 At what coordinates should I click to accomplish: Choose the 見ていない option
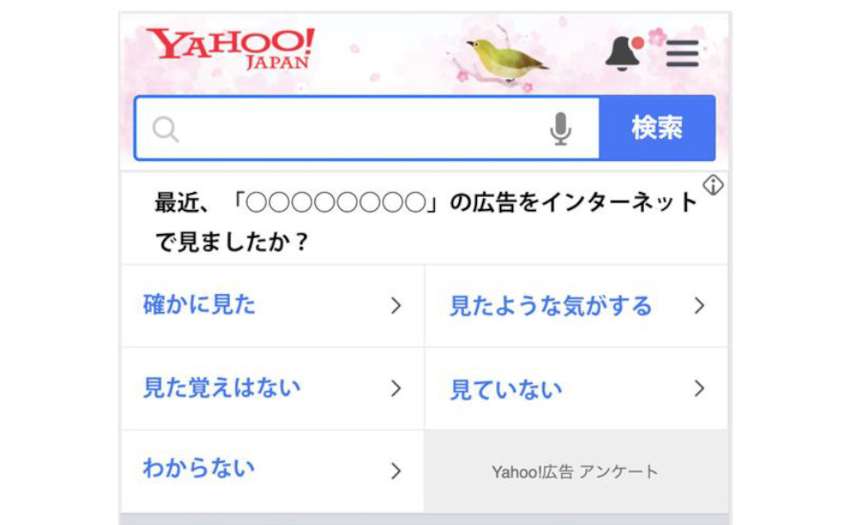click(x=576, y=389)
